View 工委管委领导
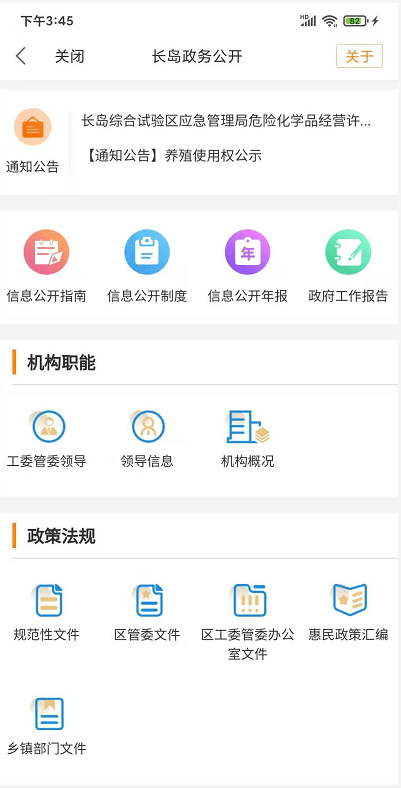 point(46,439)
